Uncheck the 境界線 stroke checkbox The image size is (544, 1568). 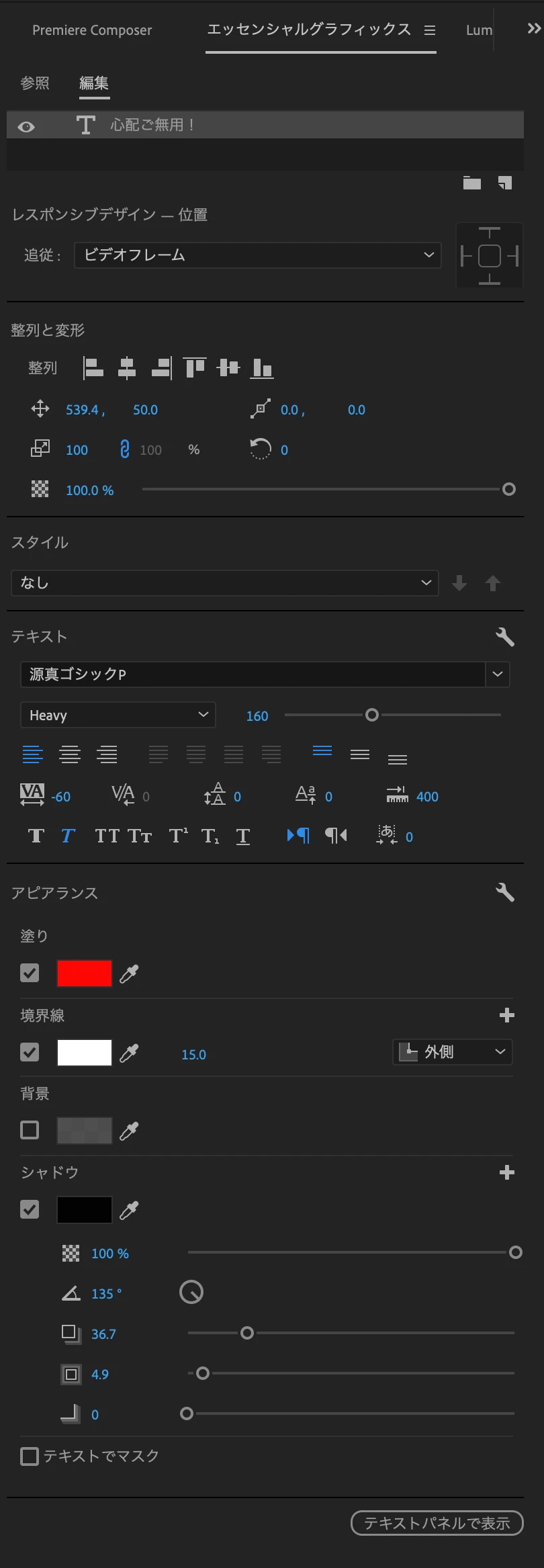point(30,1052)
